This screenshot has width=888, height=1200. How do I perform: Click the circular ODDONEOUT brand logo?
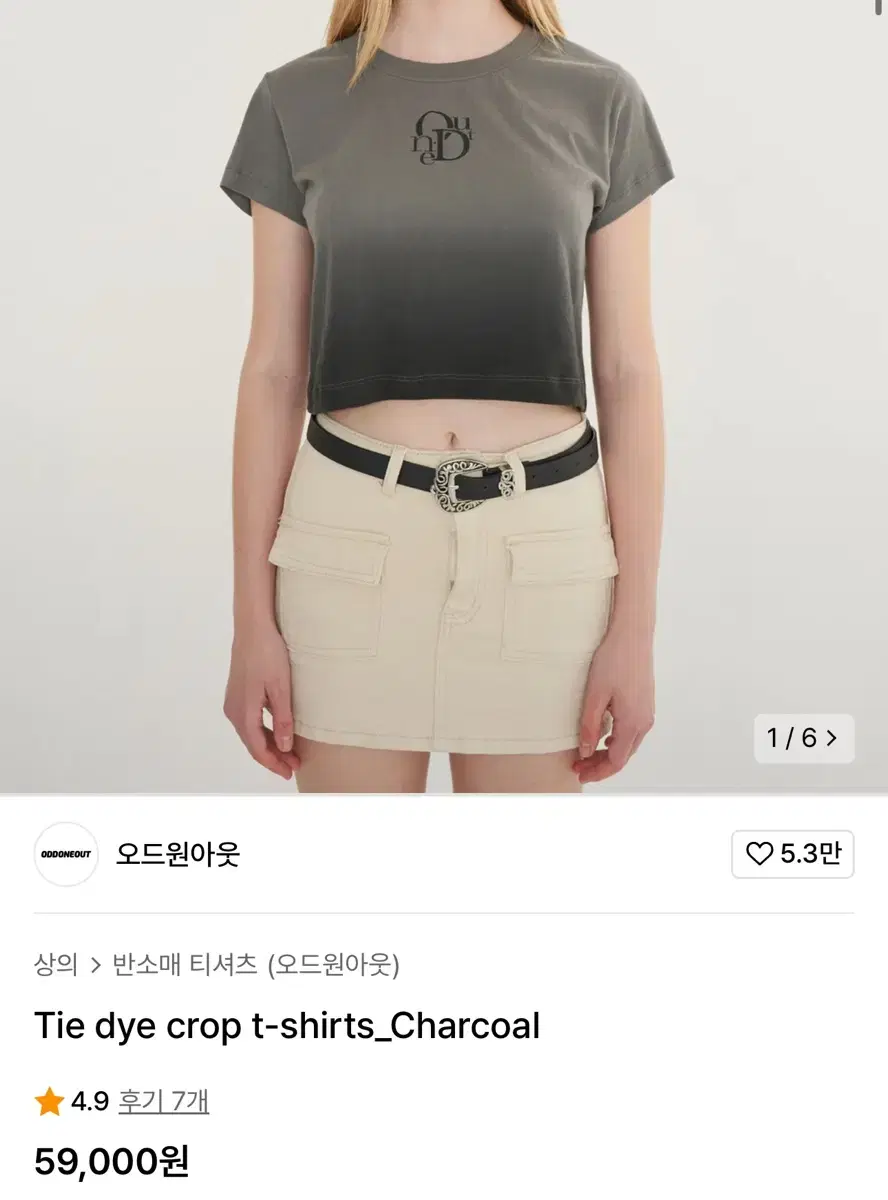click(66, 855)
